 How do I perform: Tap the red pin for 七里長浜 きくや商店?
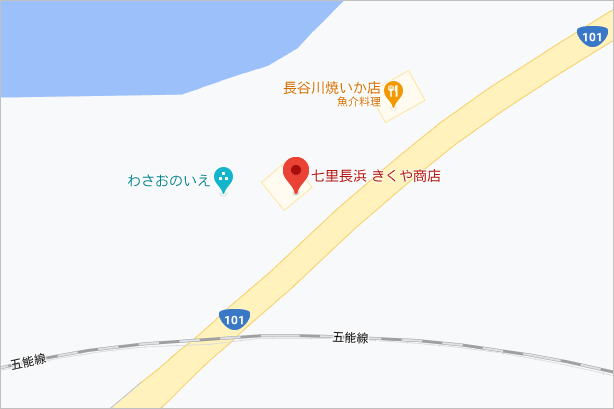pos(296,174)
